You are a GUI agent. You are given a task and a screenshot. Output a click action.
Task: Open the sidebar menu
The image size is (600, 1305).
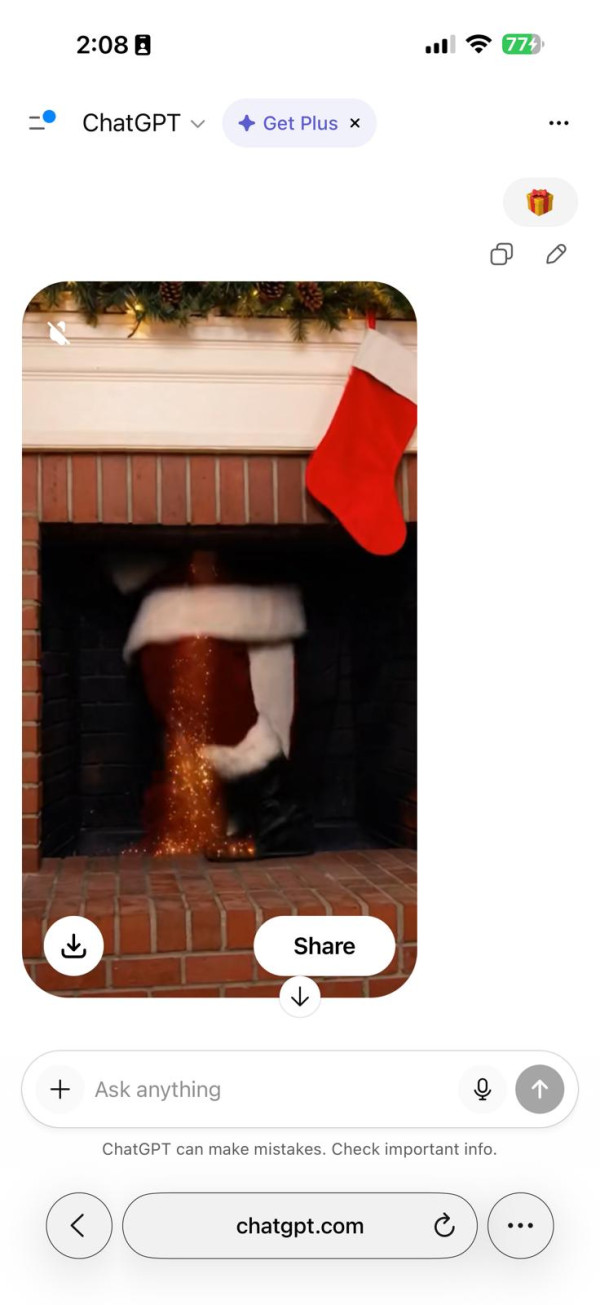pyautogui.click(x=41, y=122)
